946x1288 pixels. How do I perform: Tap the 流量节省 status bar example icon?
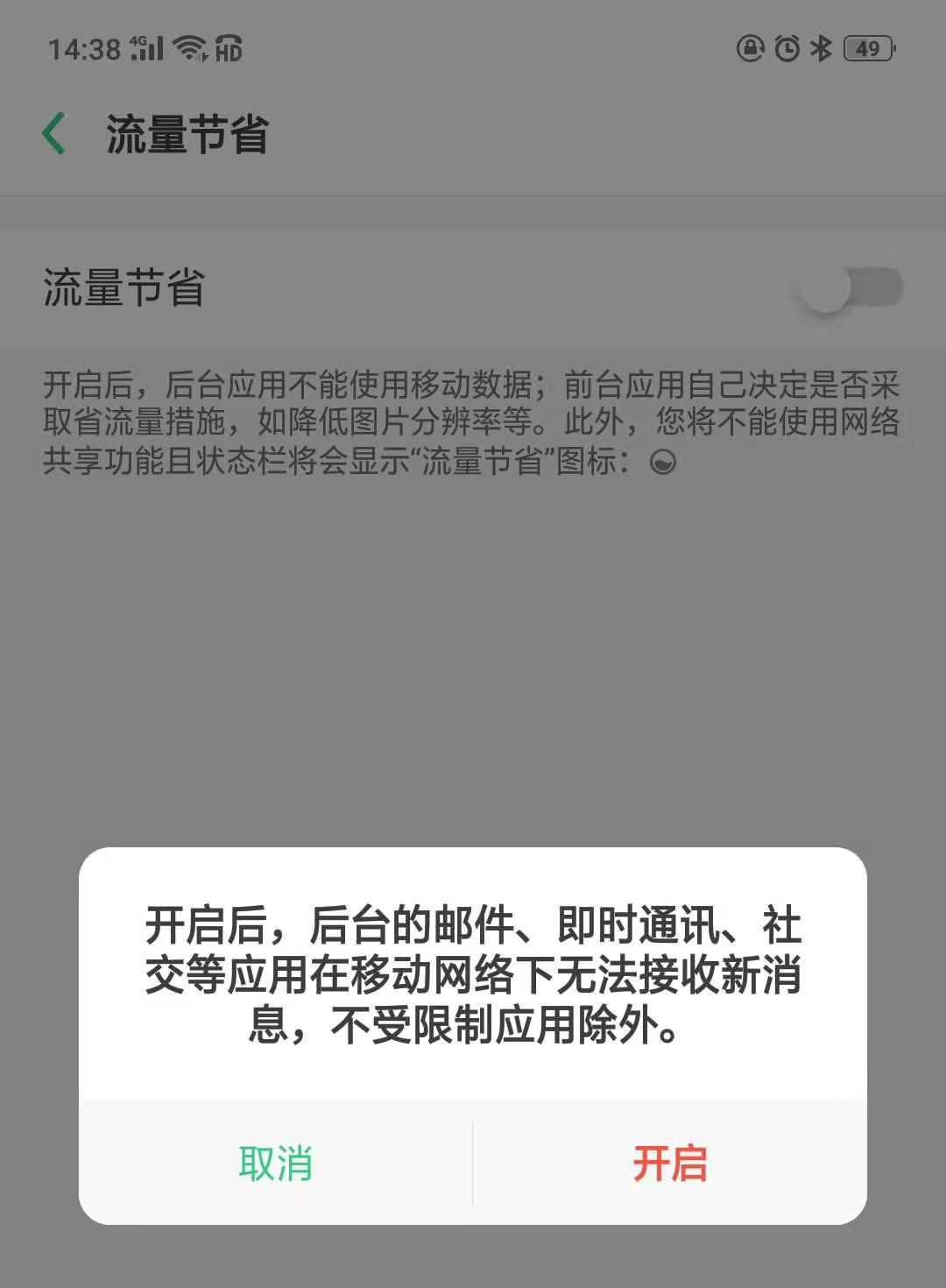click(x=664, y=460)
